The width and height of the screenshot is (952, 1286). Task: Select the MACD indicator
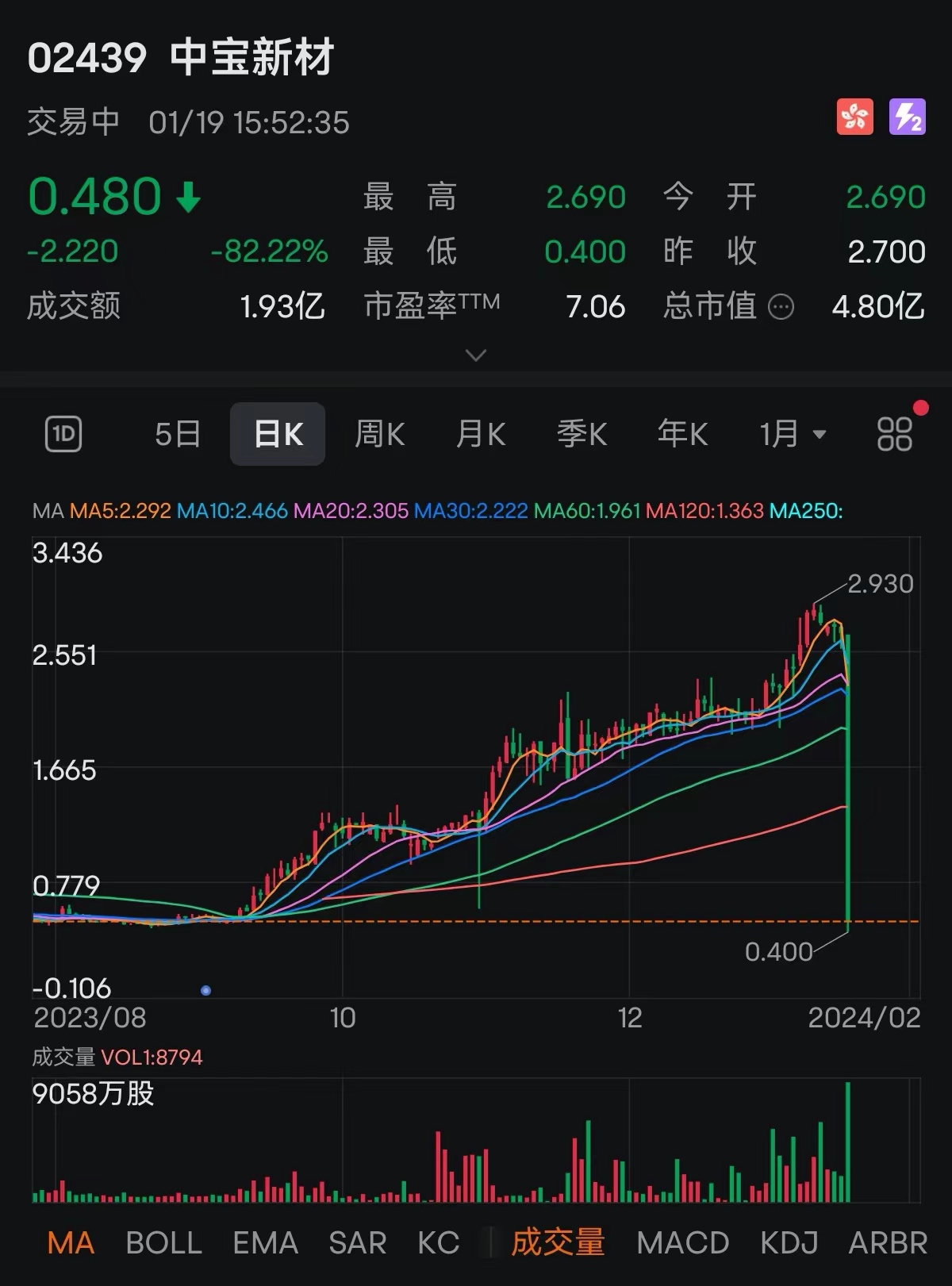pos(682,1242)
